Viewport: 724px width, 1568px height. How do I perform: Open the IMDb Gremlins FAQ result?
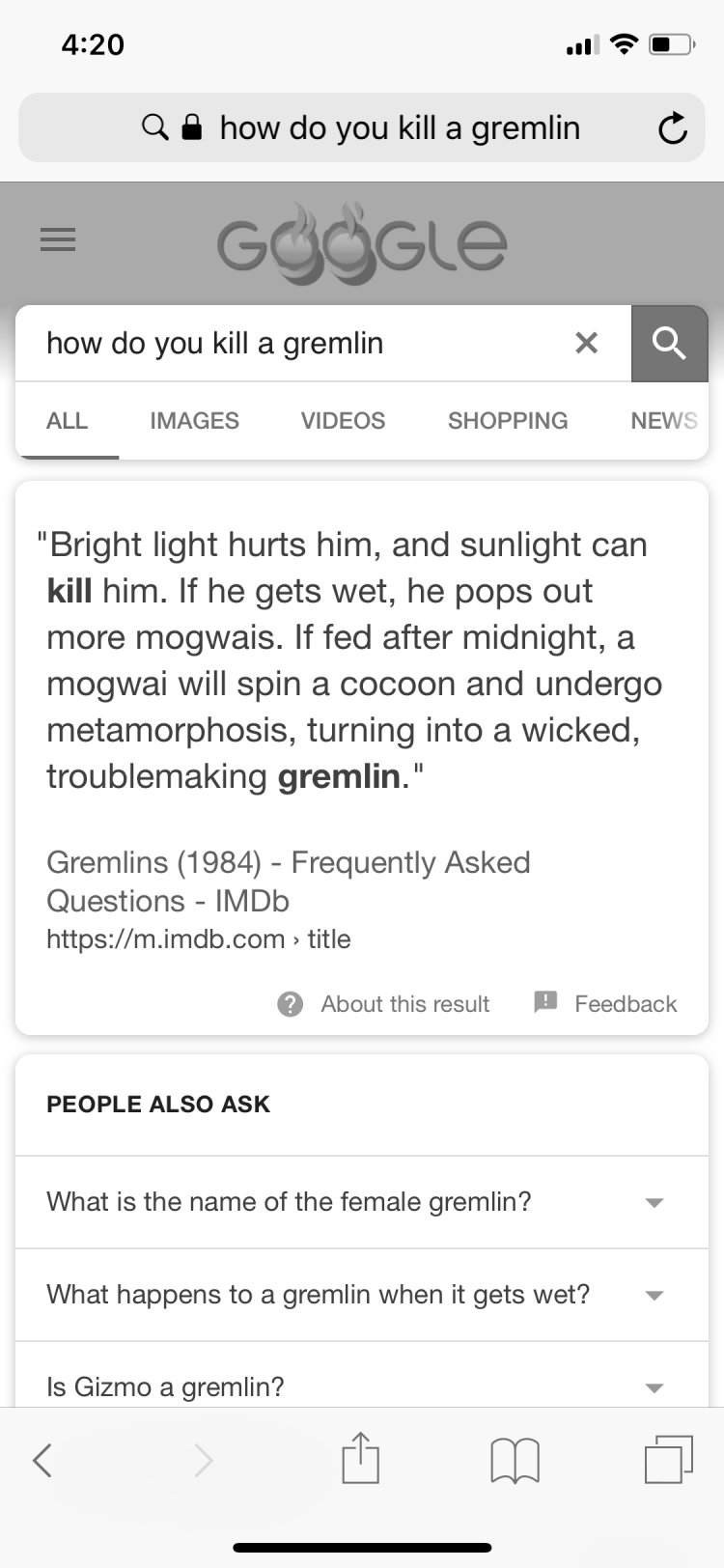coord(289,882)
